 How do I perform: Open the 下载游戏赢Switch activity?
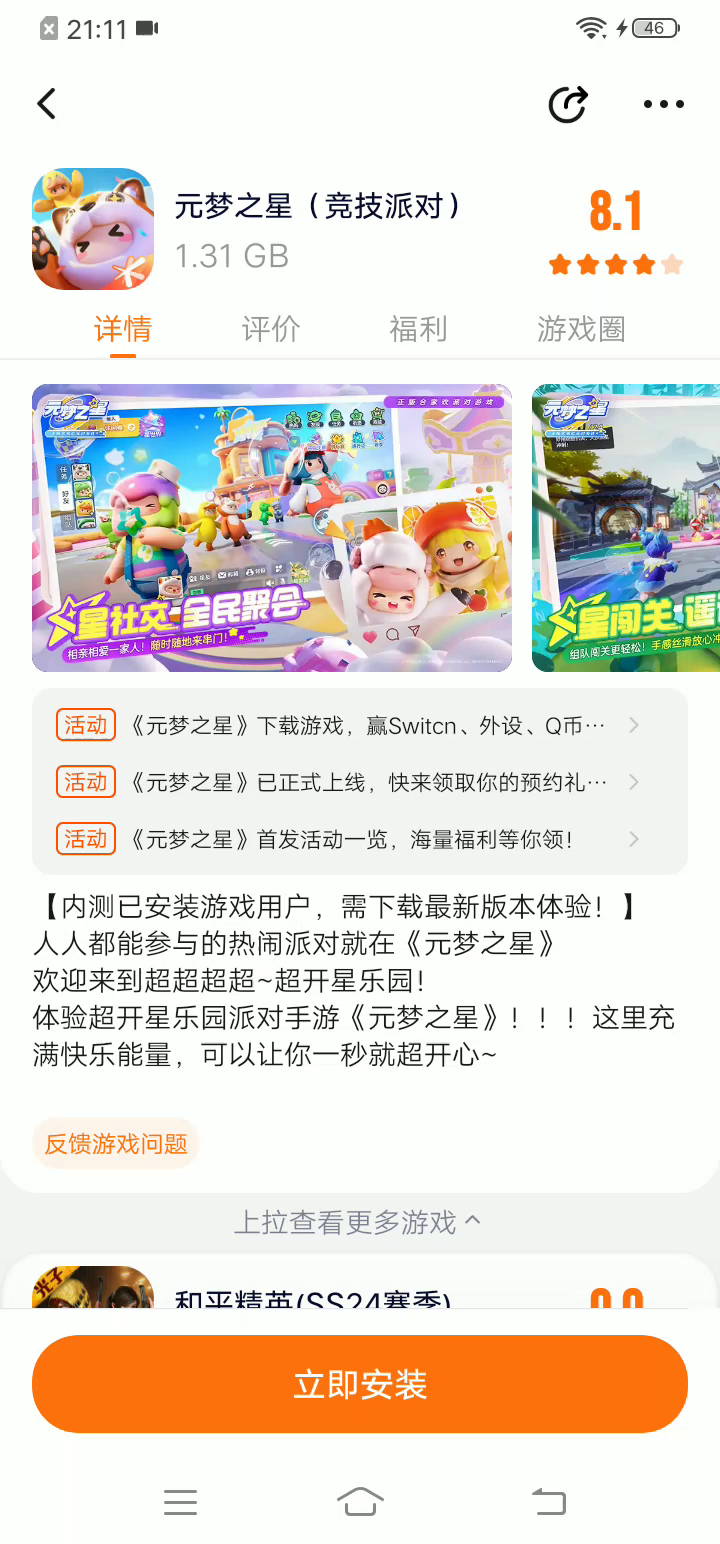tap(360, 726)
